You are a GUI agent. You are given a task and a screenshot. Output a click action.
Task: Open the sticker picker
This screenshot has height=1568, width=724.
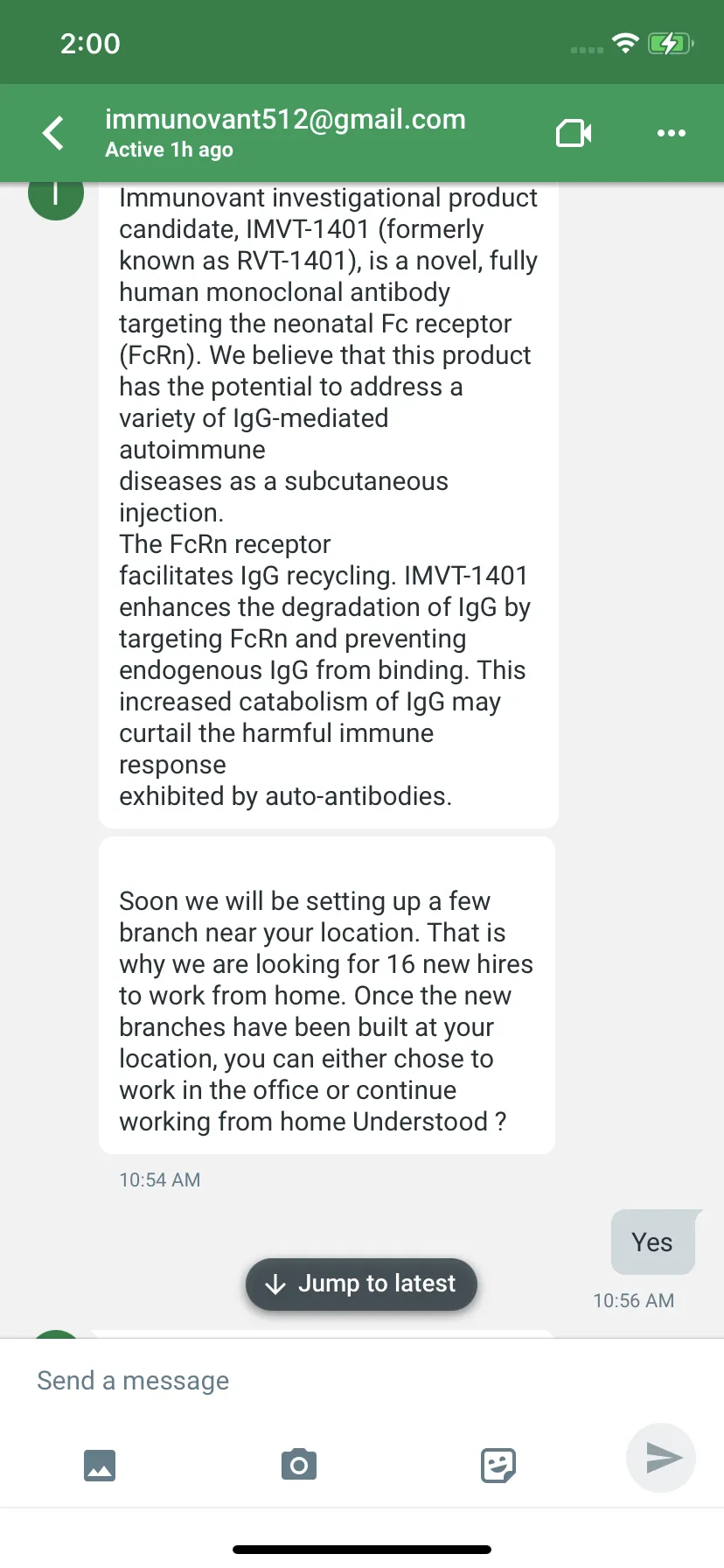click(498, 1464)
